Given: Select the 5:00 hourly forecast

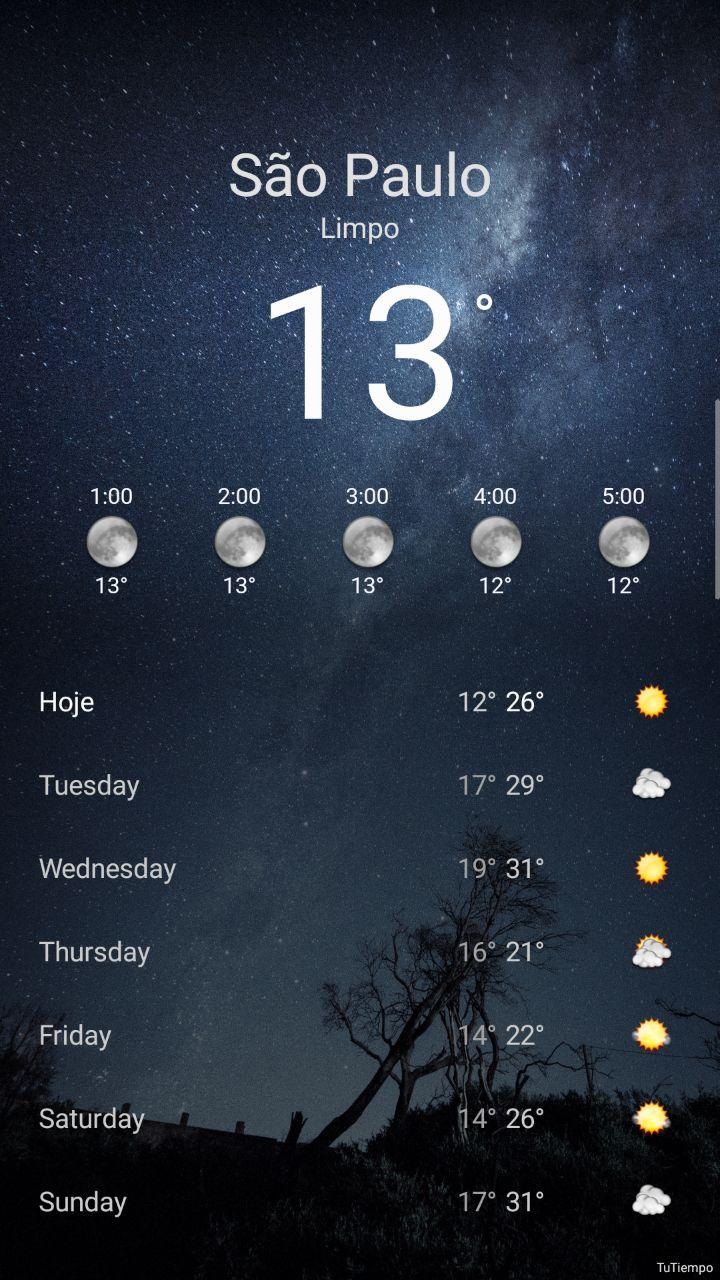Looking at the screenshot, I should point(623,541).
